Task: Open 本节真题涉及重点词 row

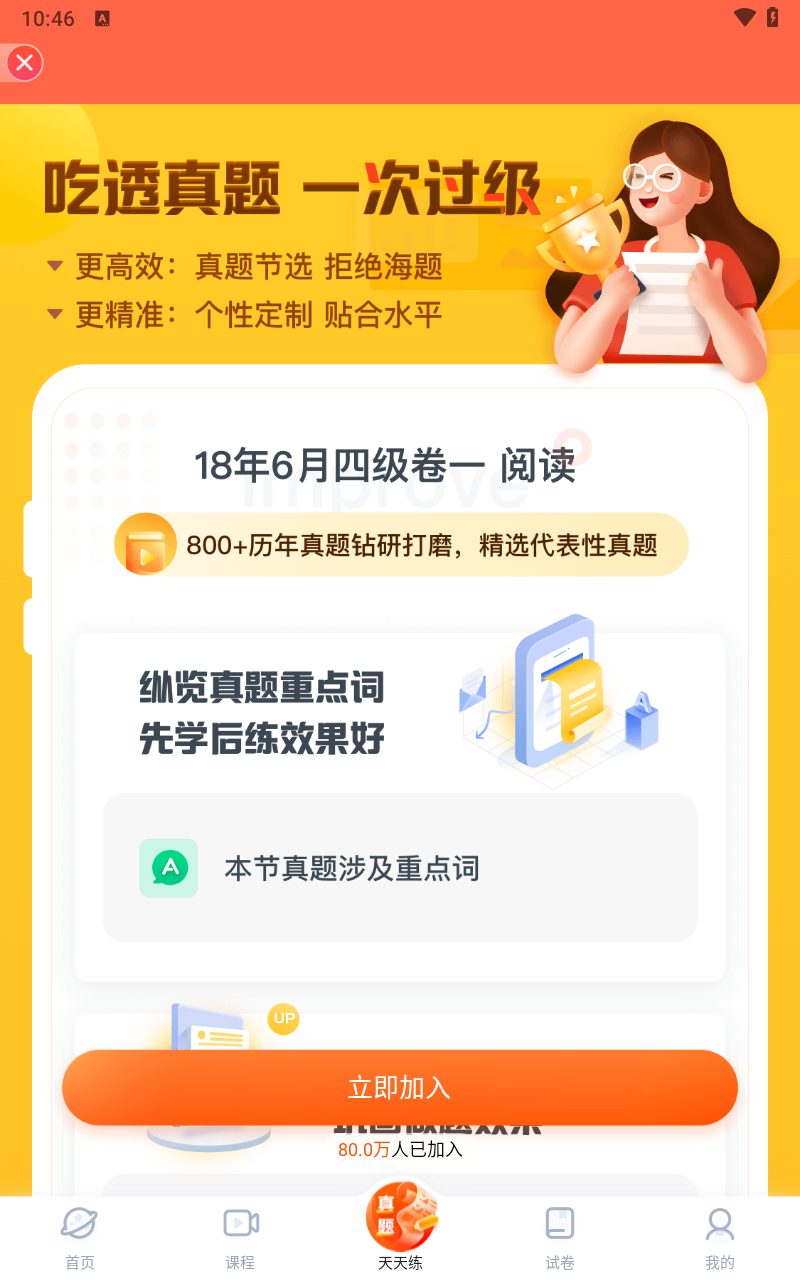Action: (x=400, y=867)
